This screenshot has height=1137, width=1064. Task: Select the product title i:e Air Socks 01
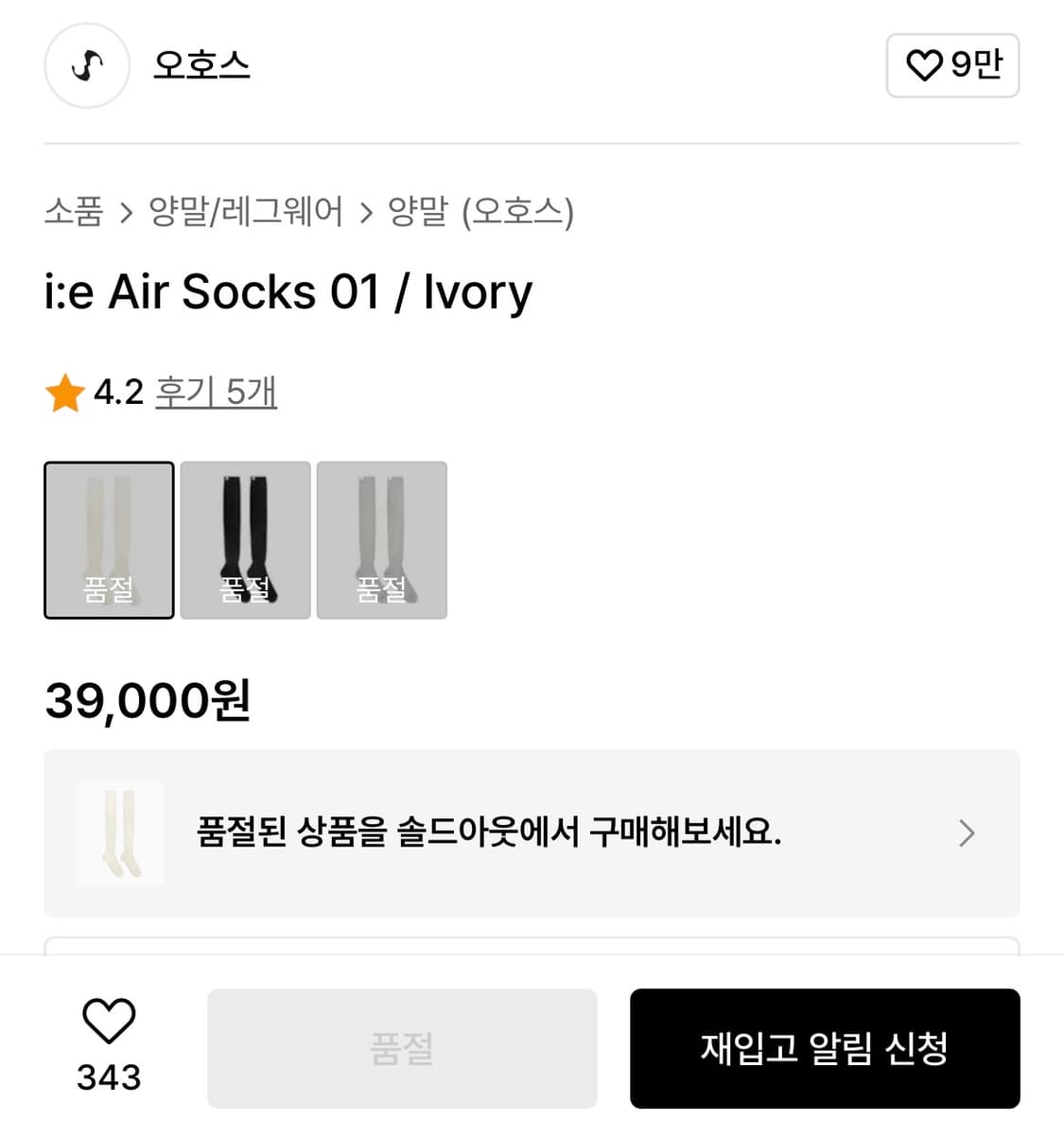tap(288, 291)
